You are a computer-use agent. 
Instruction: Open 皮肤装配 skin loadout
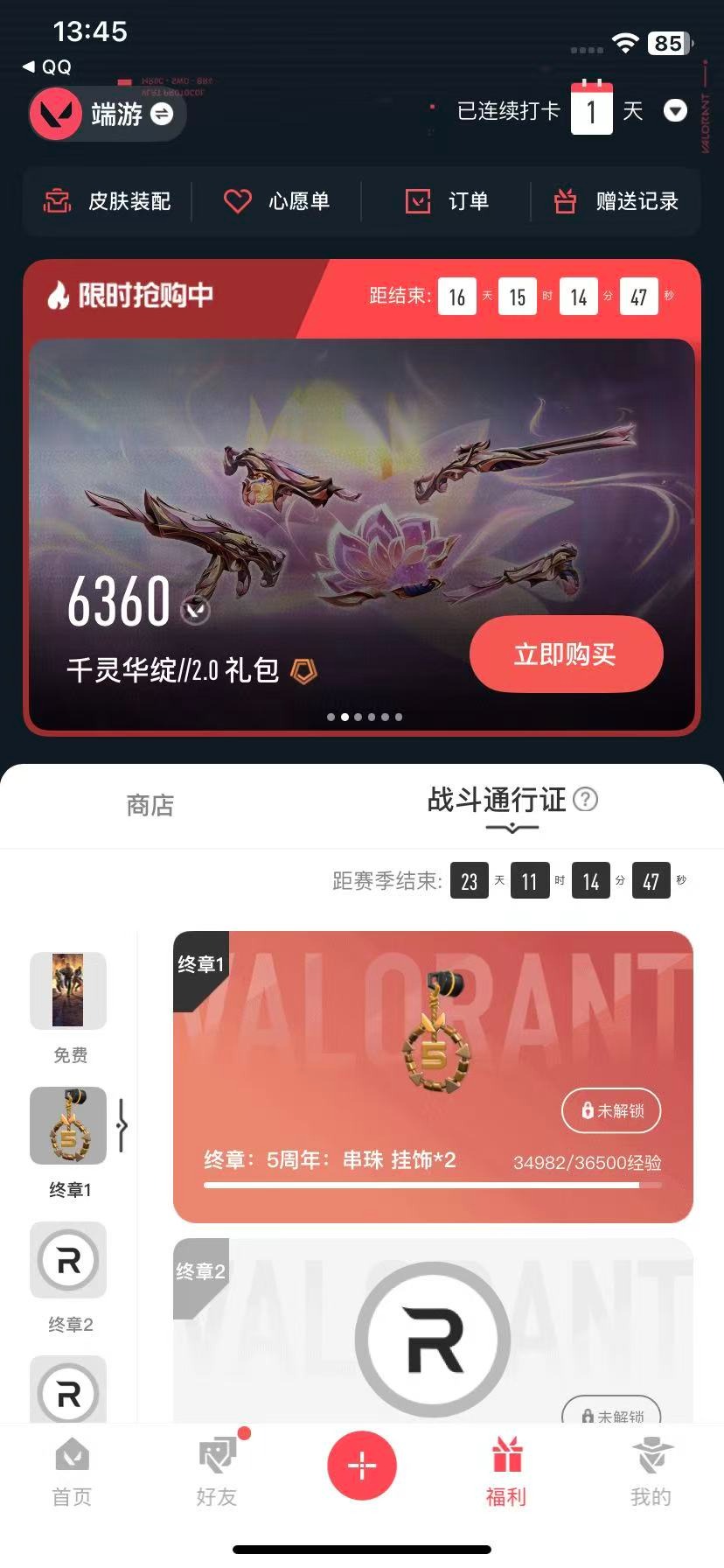[108, 201]
